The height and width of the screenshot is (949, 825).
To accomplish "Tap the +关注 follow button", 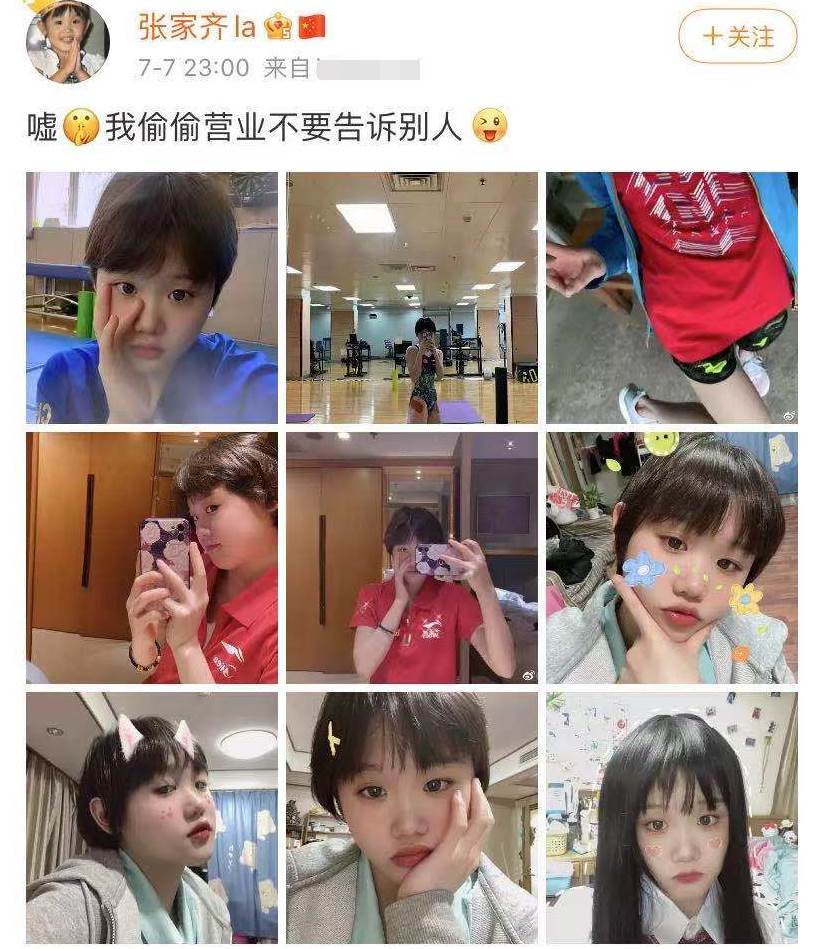I will (x=737, y=37).
